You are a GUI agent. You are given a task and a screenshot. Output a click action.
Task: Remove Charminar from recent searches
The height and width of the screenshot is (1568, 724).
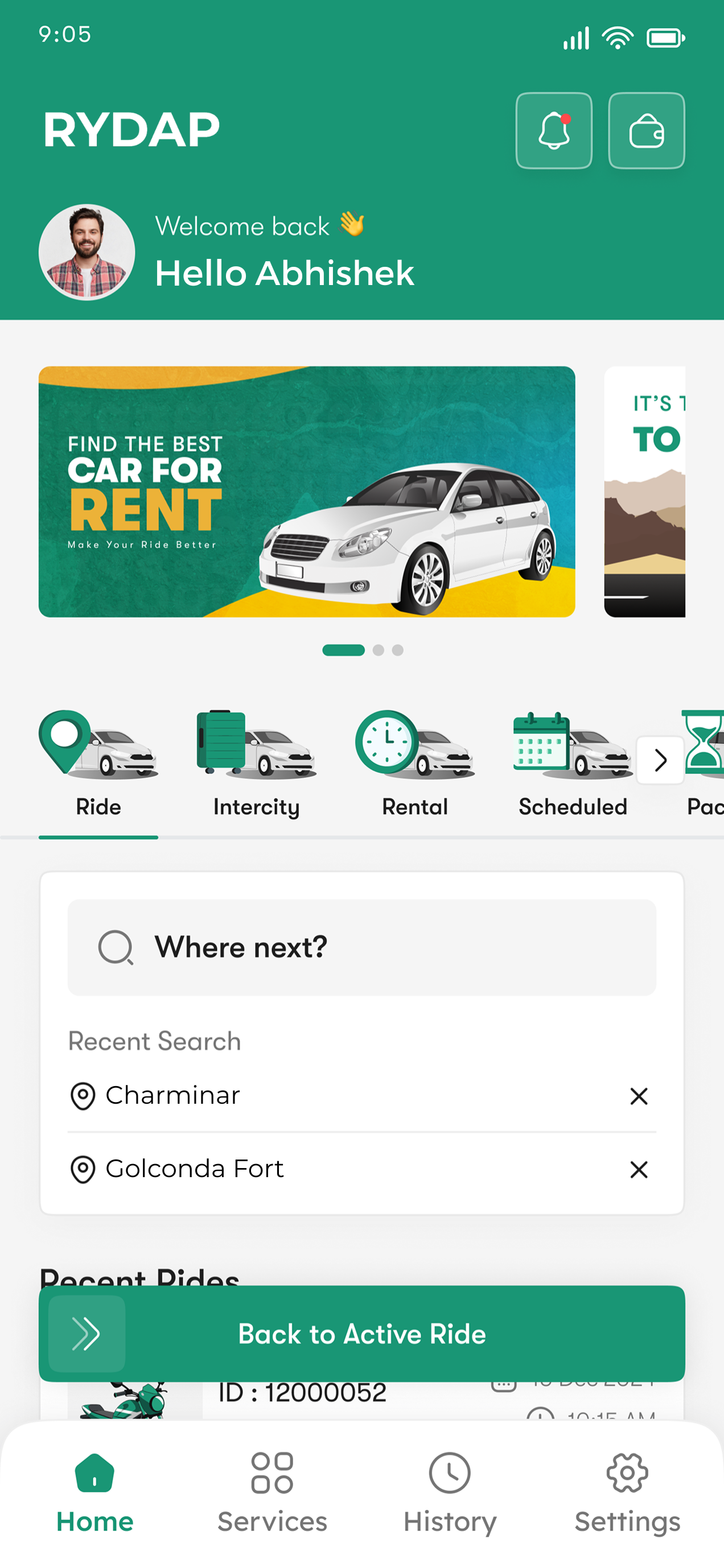coord(638,1096)
